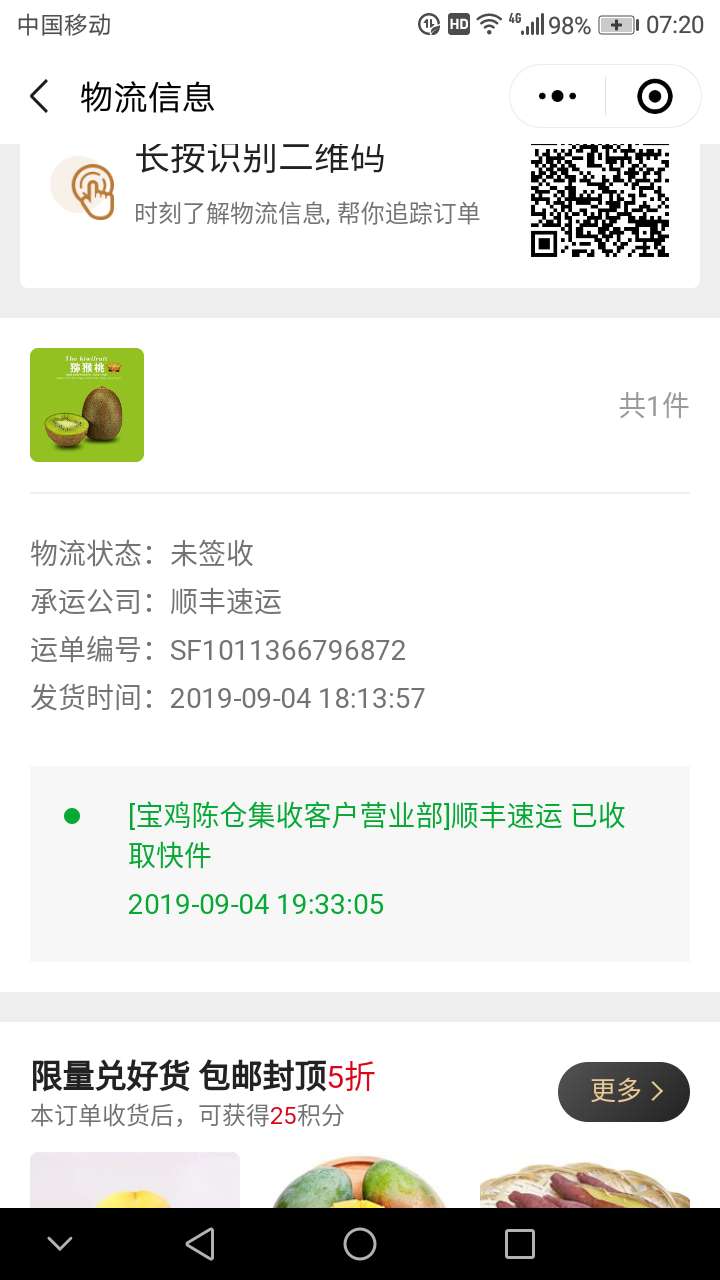Viewport: 720px width, 1280px height.
Task: Open the mango product card
Action: [x=360, y=1180]
